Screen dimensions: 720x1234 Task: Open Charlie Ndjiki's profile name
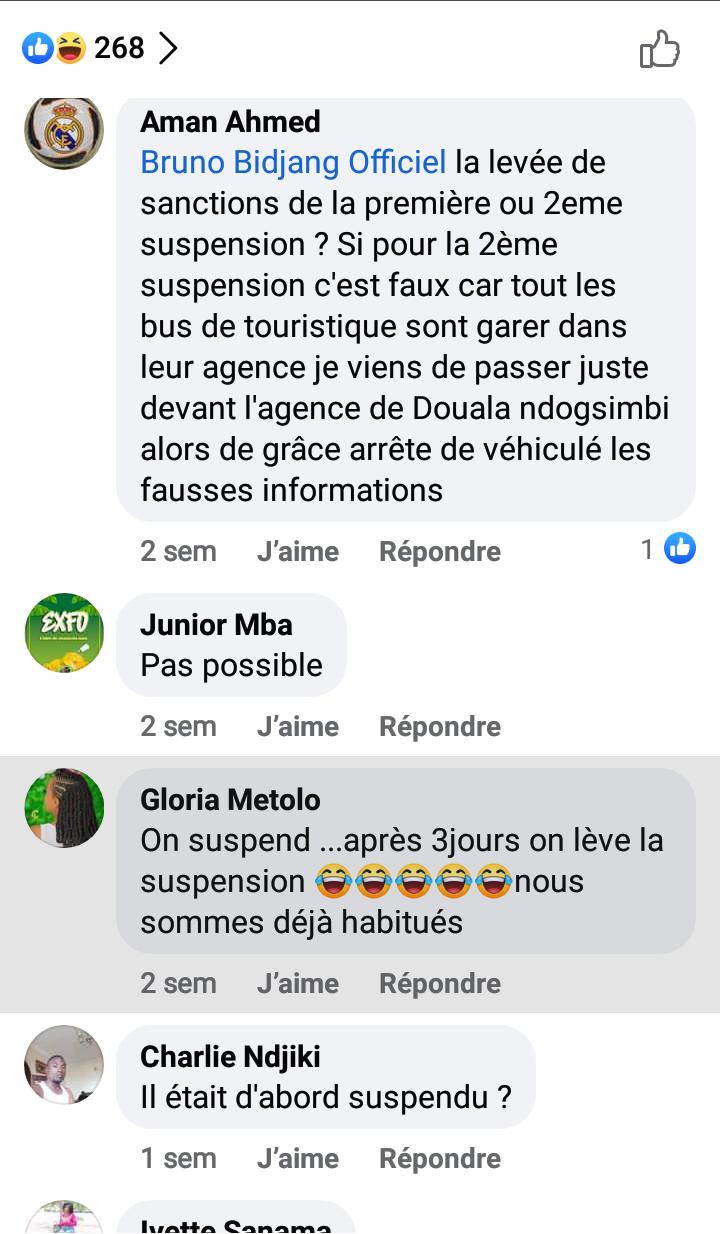coord(231,1057)
